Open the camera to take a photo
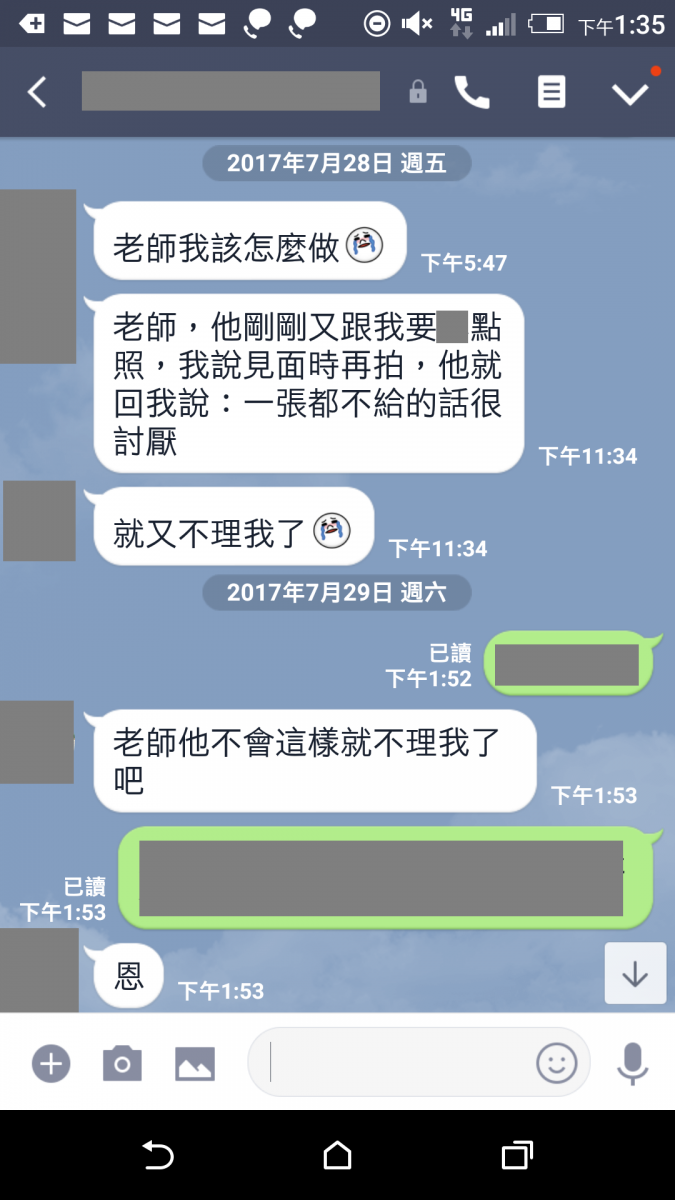This screenshot has width=675, height=1200. coord(122,1063)
